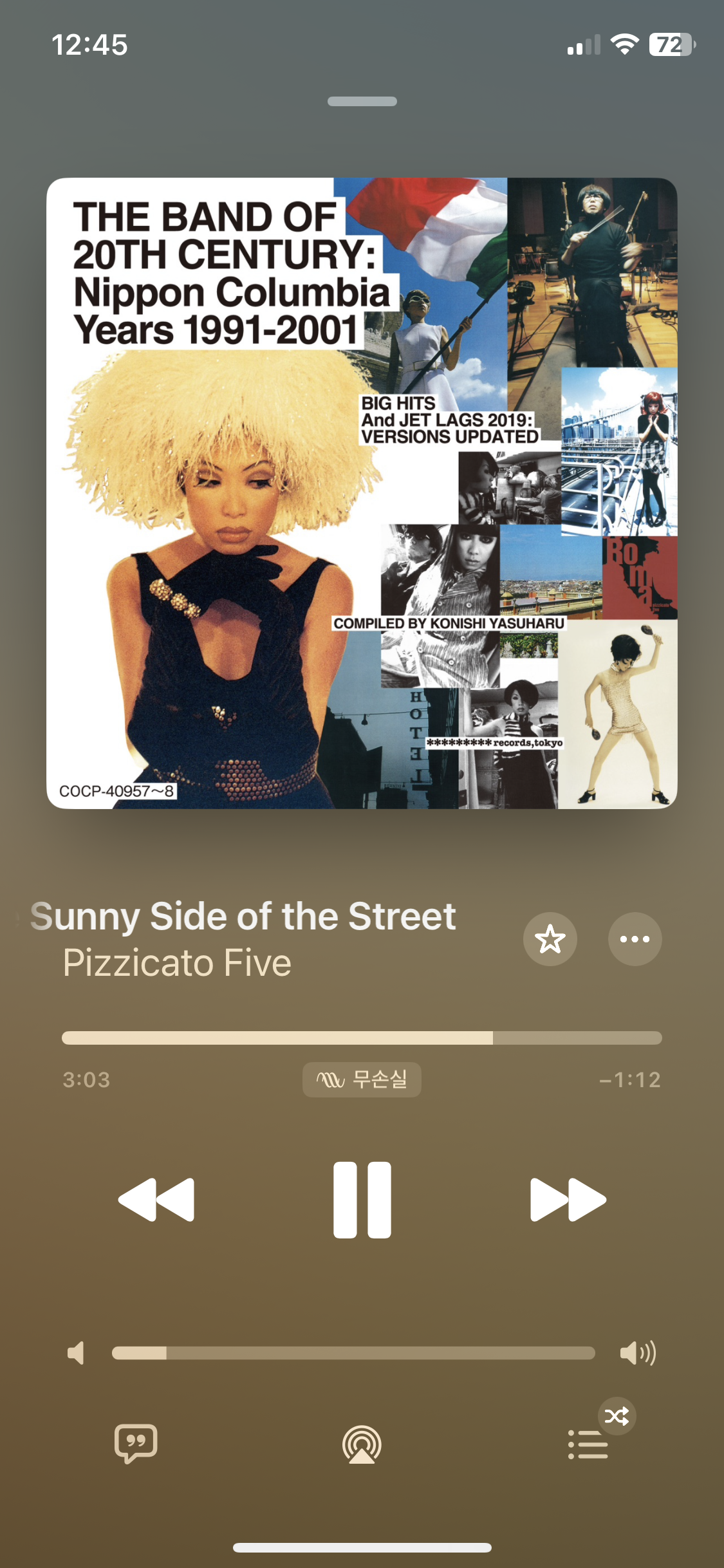
Task: Favorite this song with the star
Action: pos(550,939)
